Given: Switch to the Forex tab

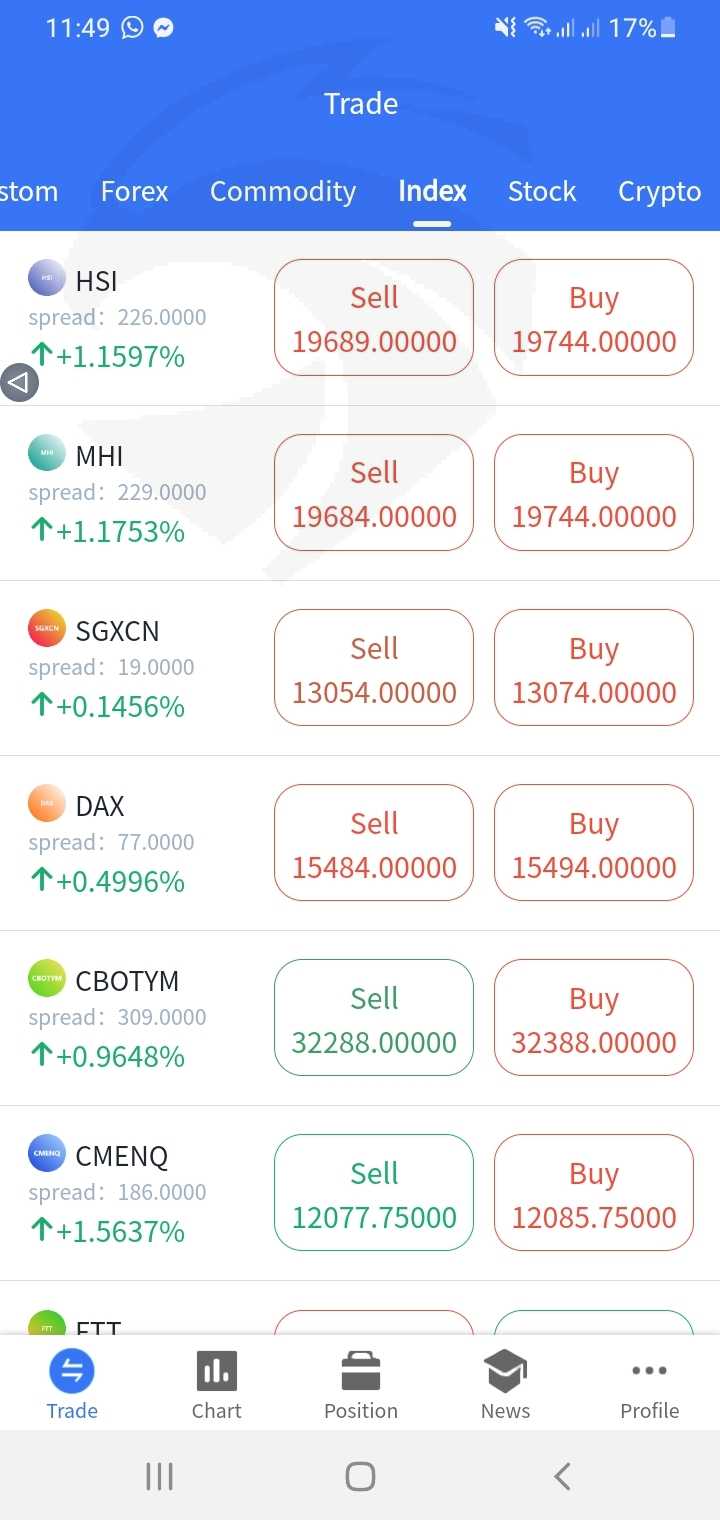Looking at the screenshot, I should click(x=134, y=191).
